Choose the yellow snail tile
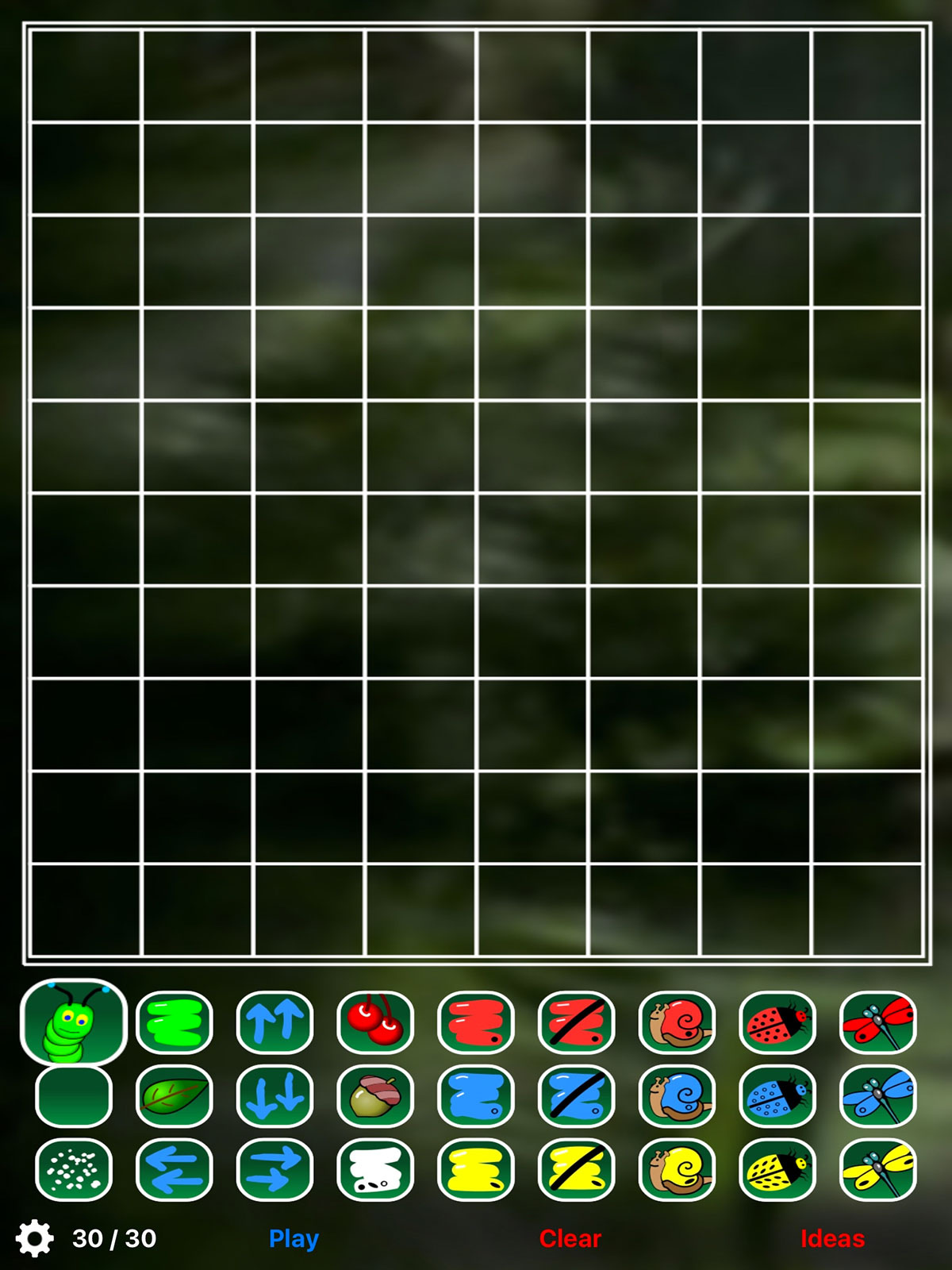The image size is (952, 1270). click(x=677, y=1170)
